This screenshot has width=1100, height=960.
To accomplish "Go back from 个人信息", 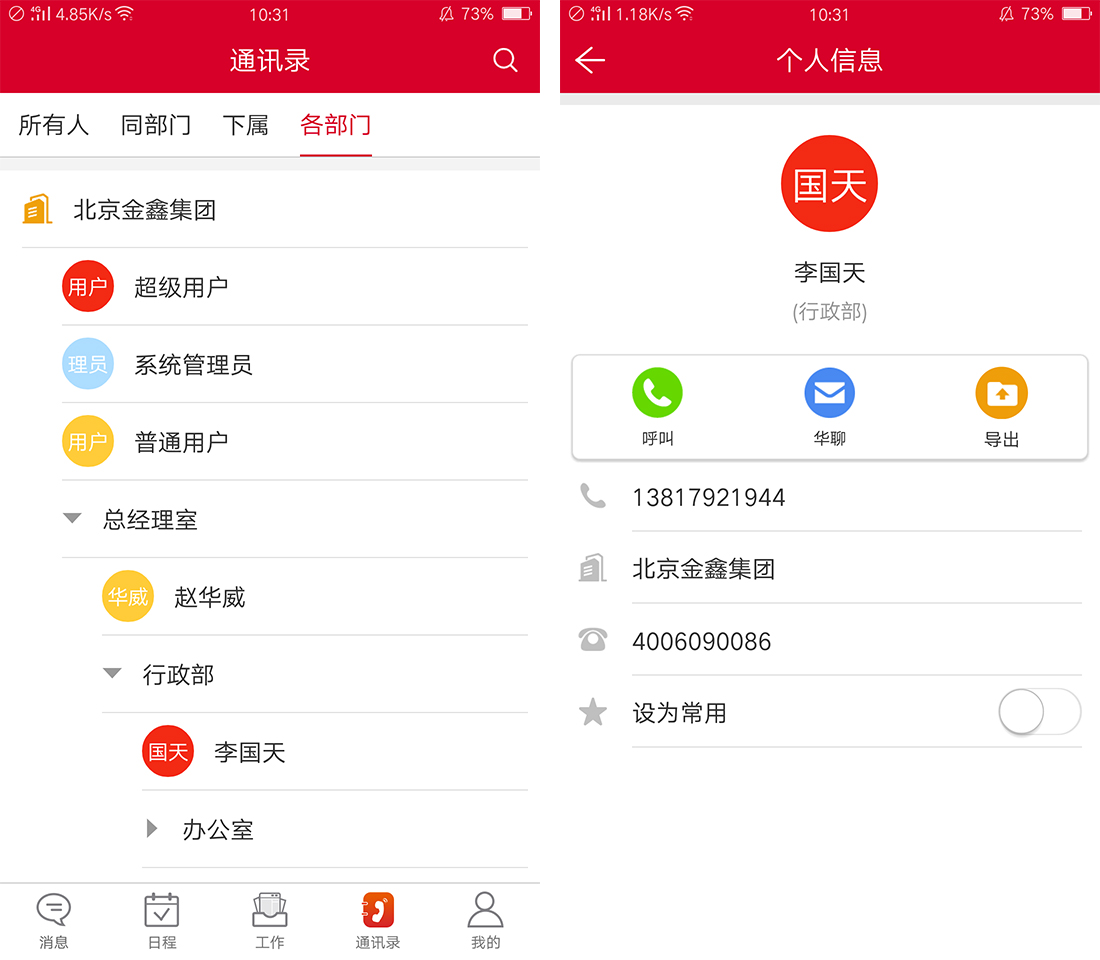I will 590,60.
